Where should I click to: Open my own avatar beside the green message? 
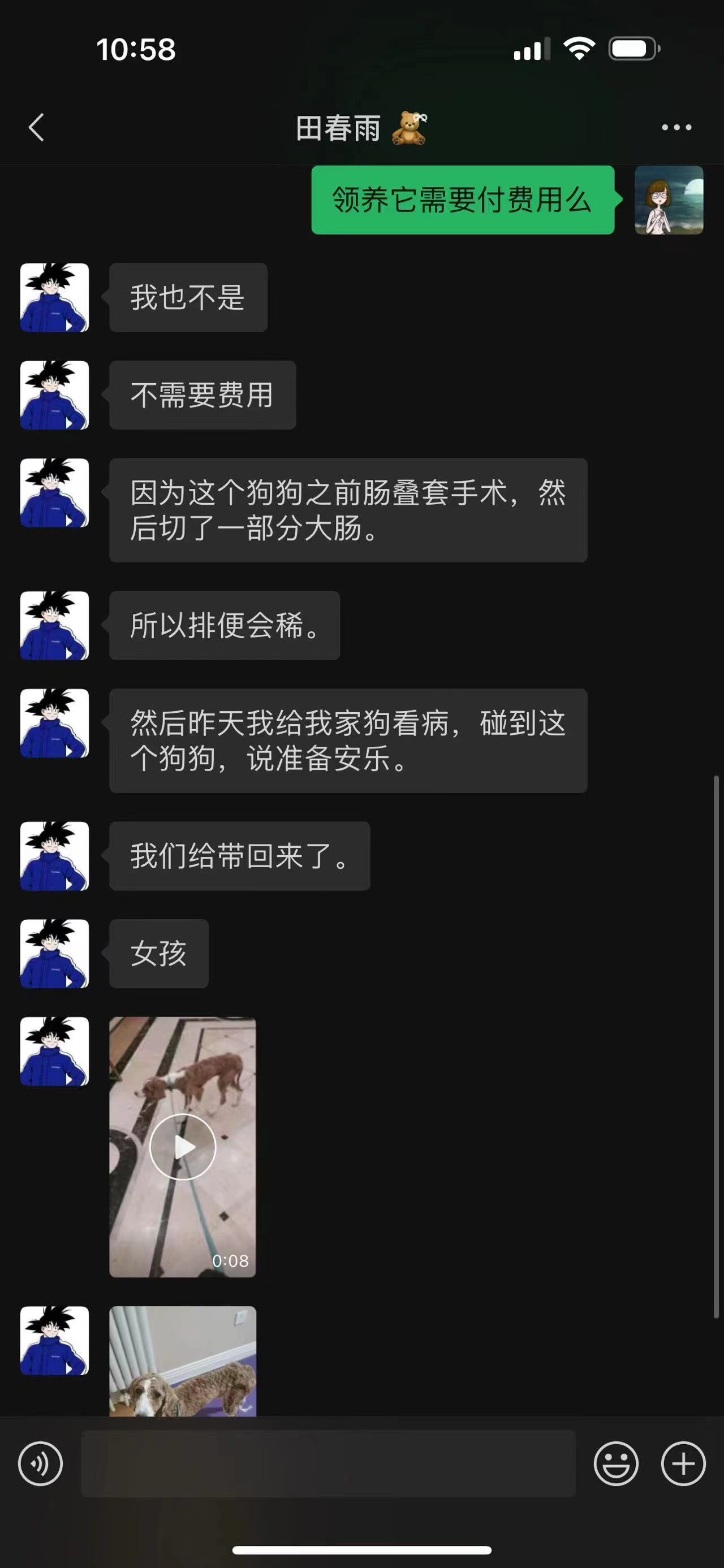[669, 200]
